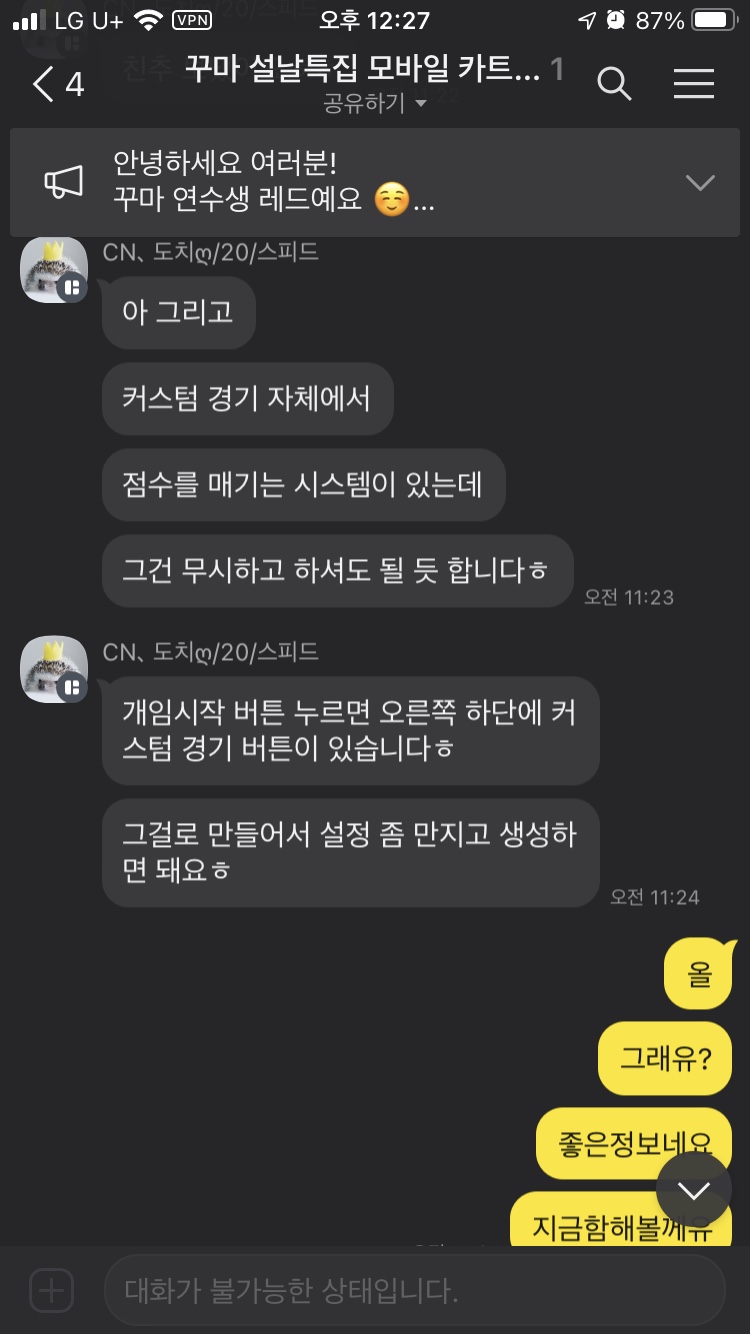Screen dimensions: 750x1334
Task: Open the 공유하기 dropdown under the title
Action: click(375, 103)
